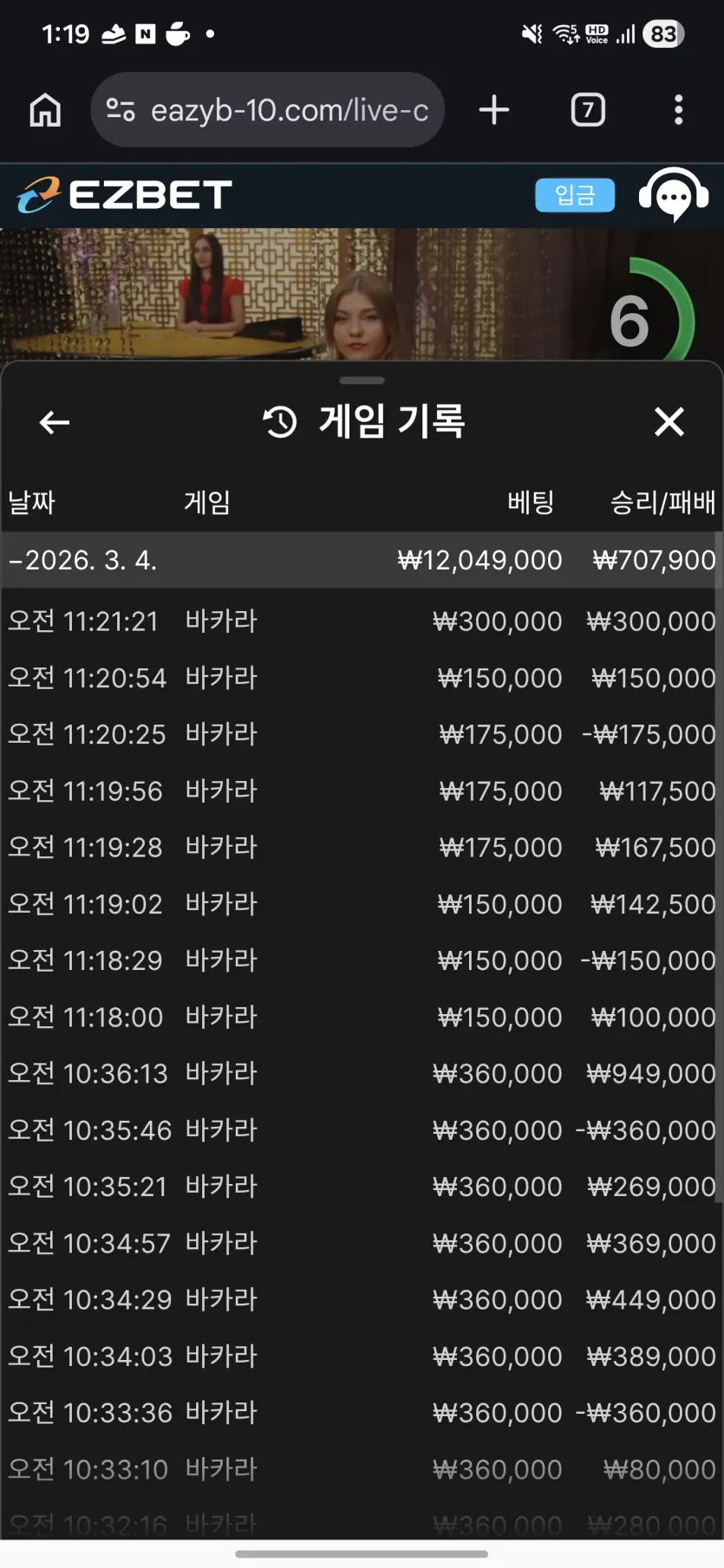Go back from the 게임 기록 panel

(x=55, y=422)
